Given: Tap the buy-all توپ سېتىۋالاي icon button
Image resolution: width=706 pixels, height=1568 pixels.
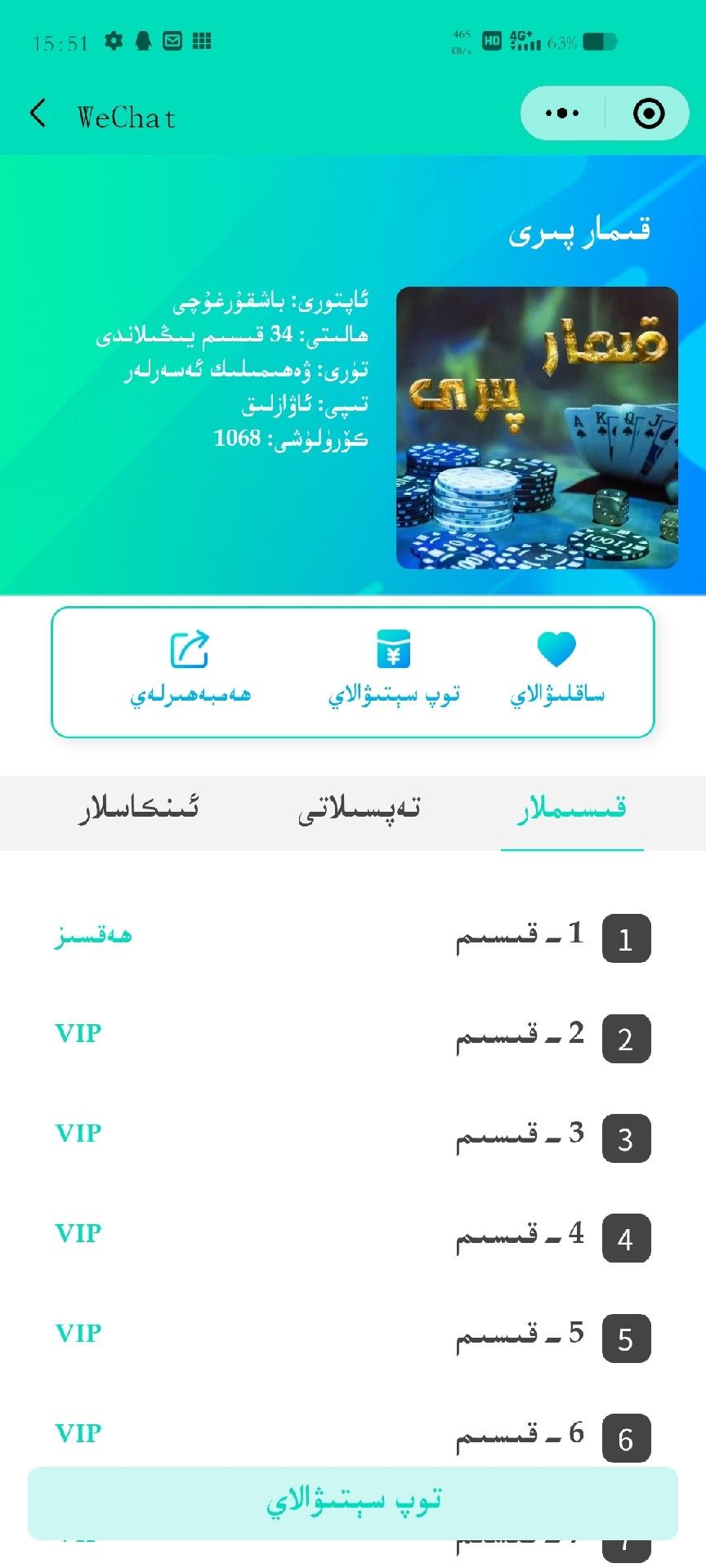Looking at the screenshot, I should point(394,670).
